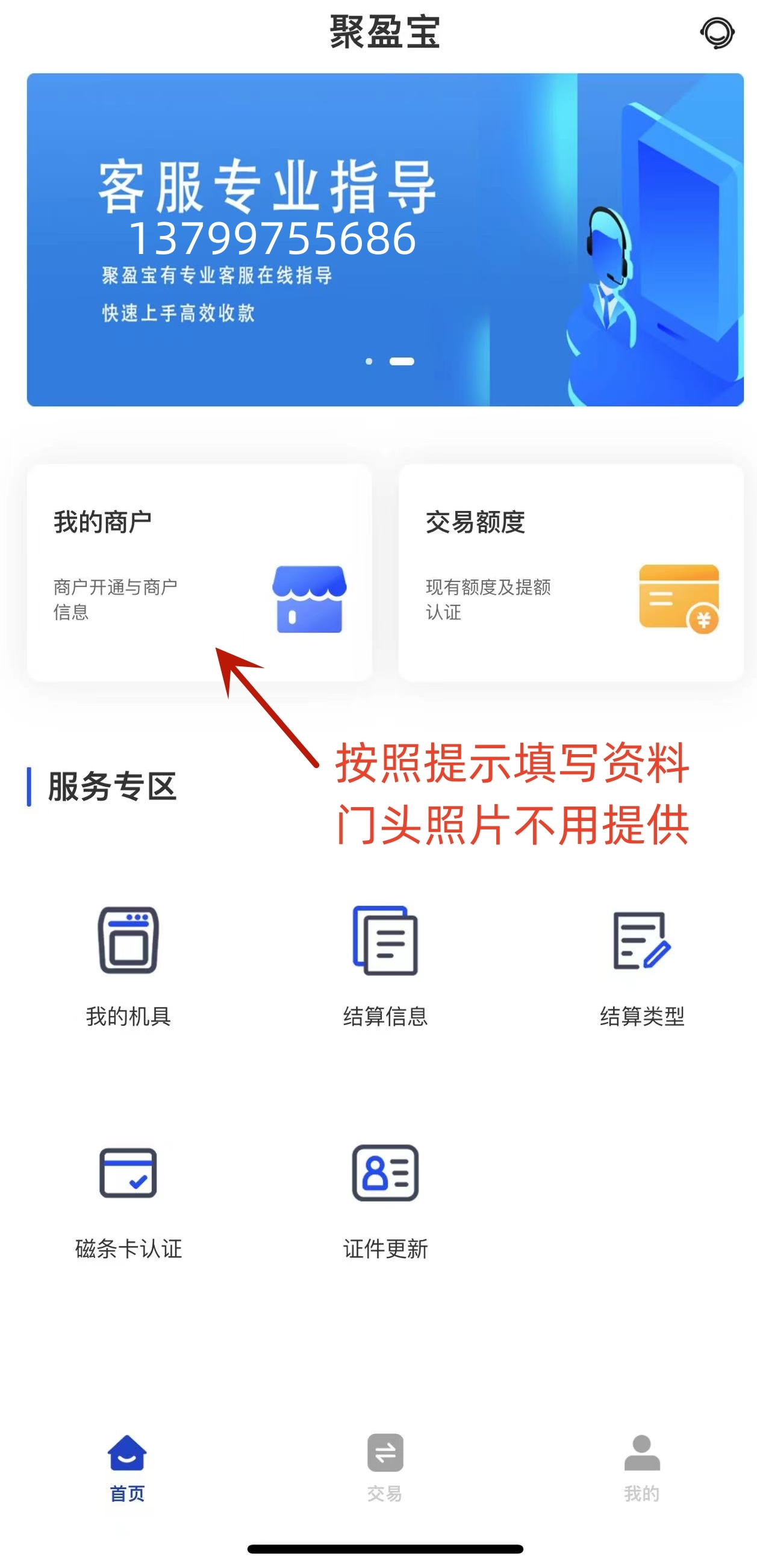Switch to the 我的 tab

click(642, 1468)
